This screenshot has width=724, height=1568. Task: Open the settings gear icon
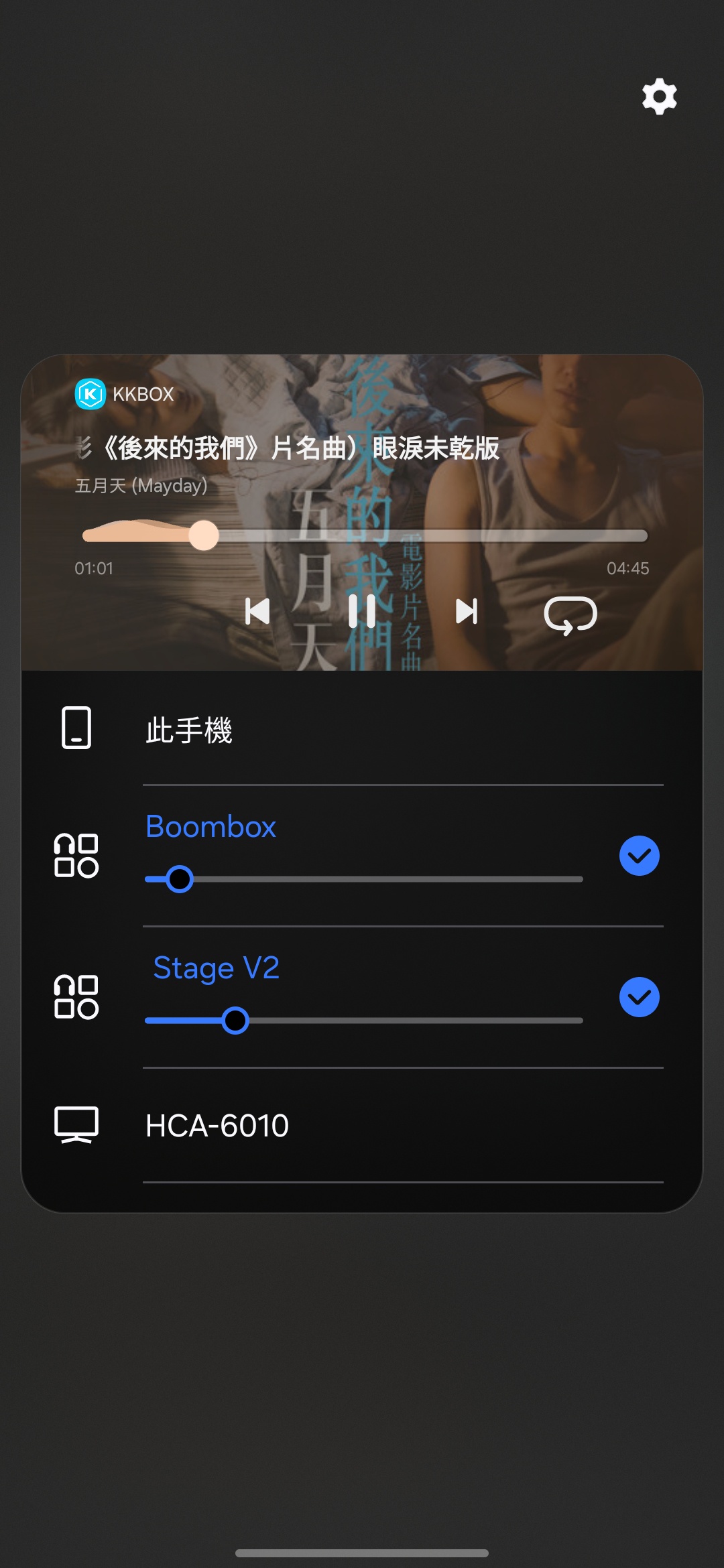click(660, 96)
